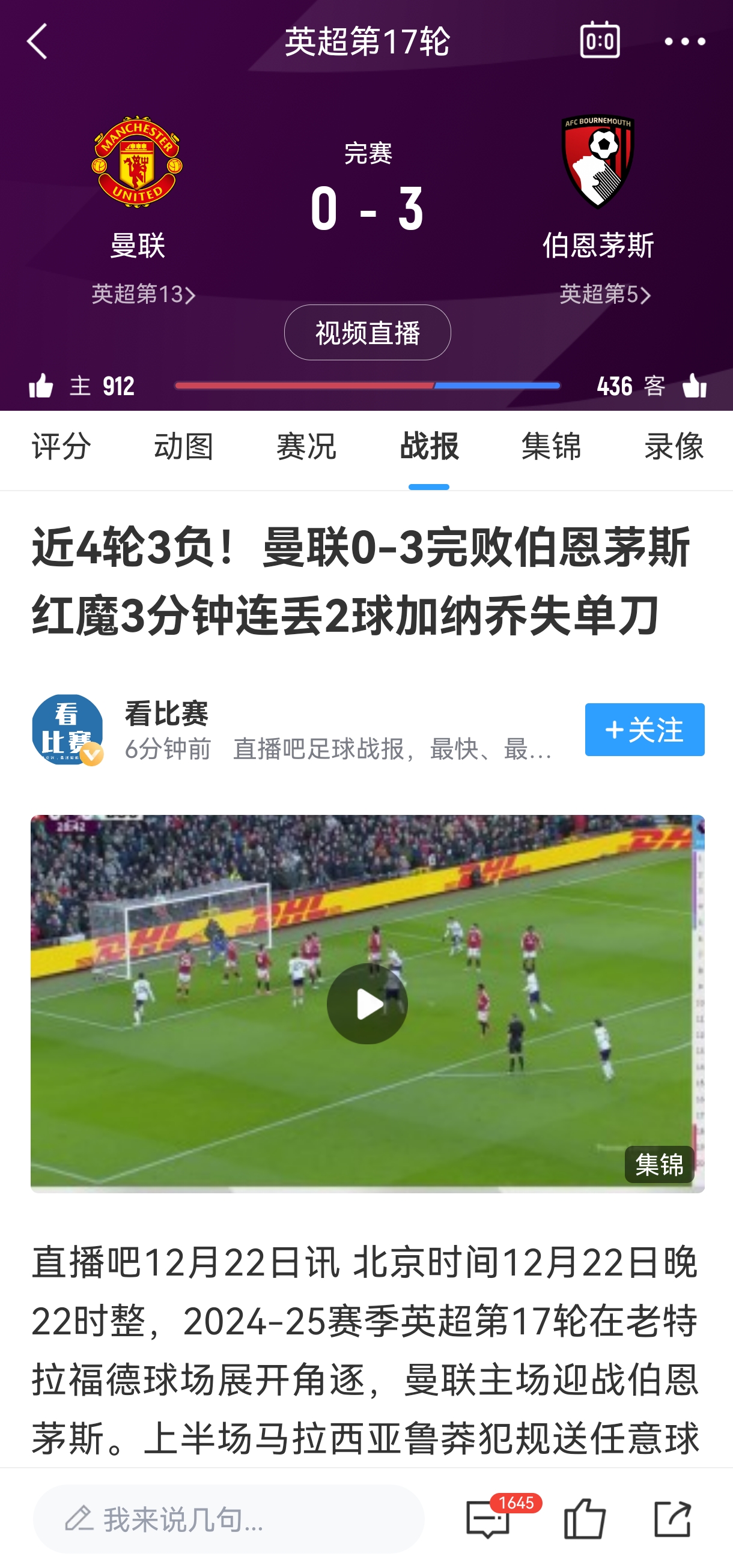
Task: Open the comments with the 1645 badge
Action: tap(488, 1519)
